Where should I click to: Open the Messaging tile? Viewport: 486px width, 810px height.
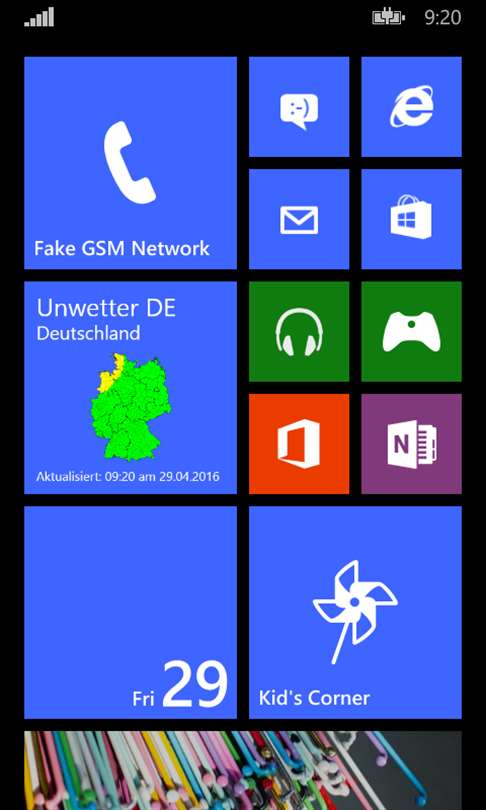click(299, 106)
